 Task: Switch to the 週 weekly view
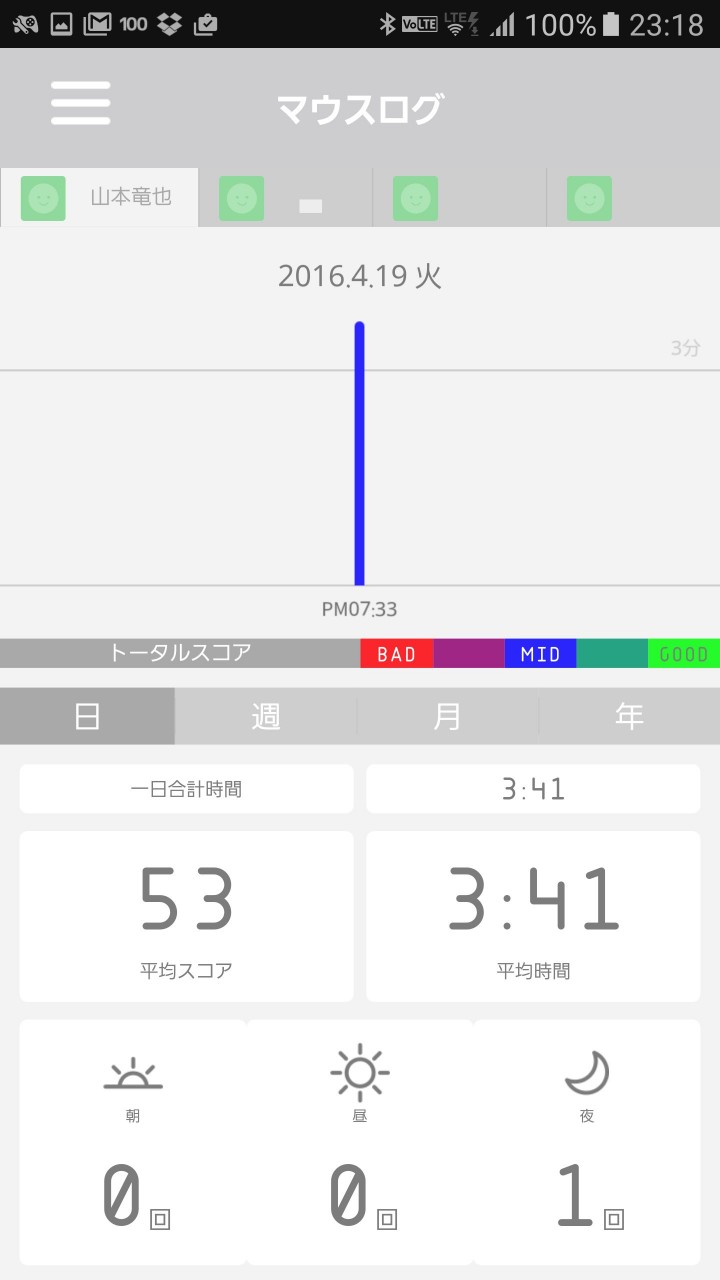click(266, 716)
